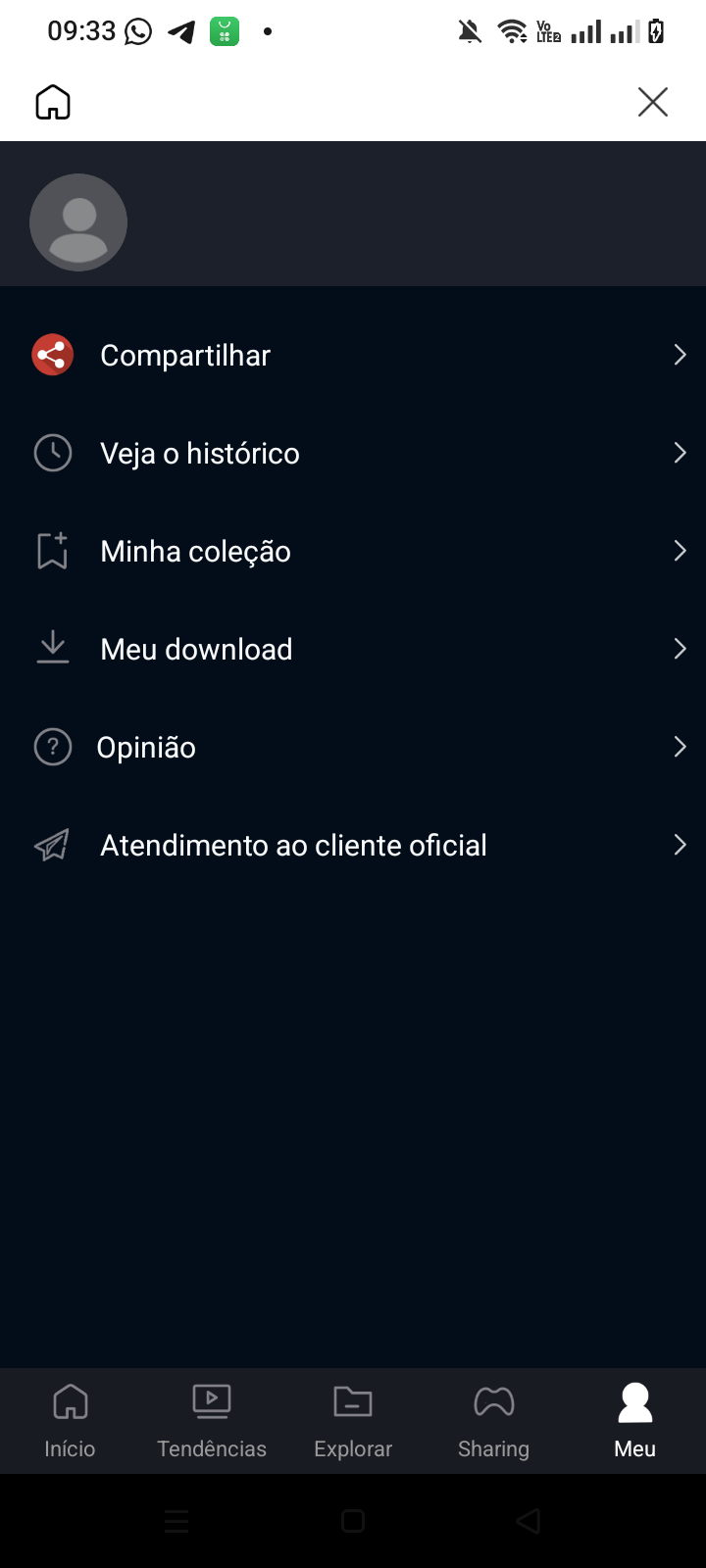The height and width of the screenshot is (1568, 706).
Task: Select the Explorar tab
Action: (x=353, y=1420)
